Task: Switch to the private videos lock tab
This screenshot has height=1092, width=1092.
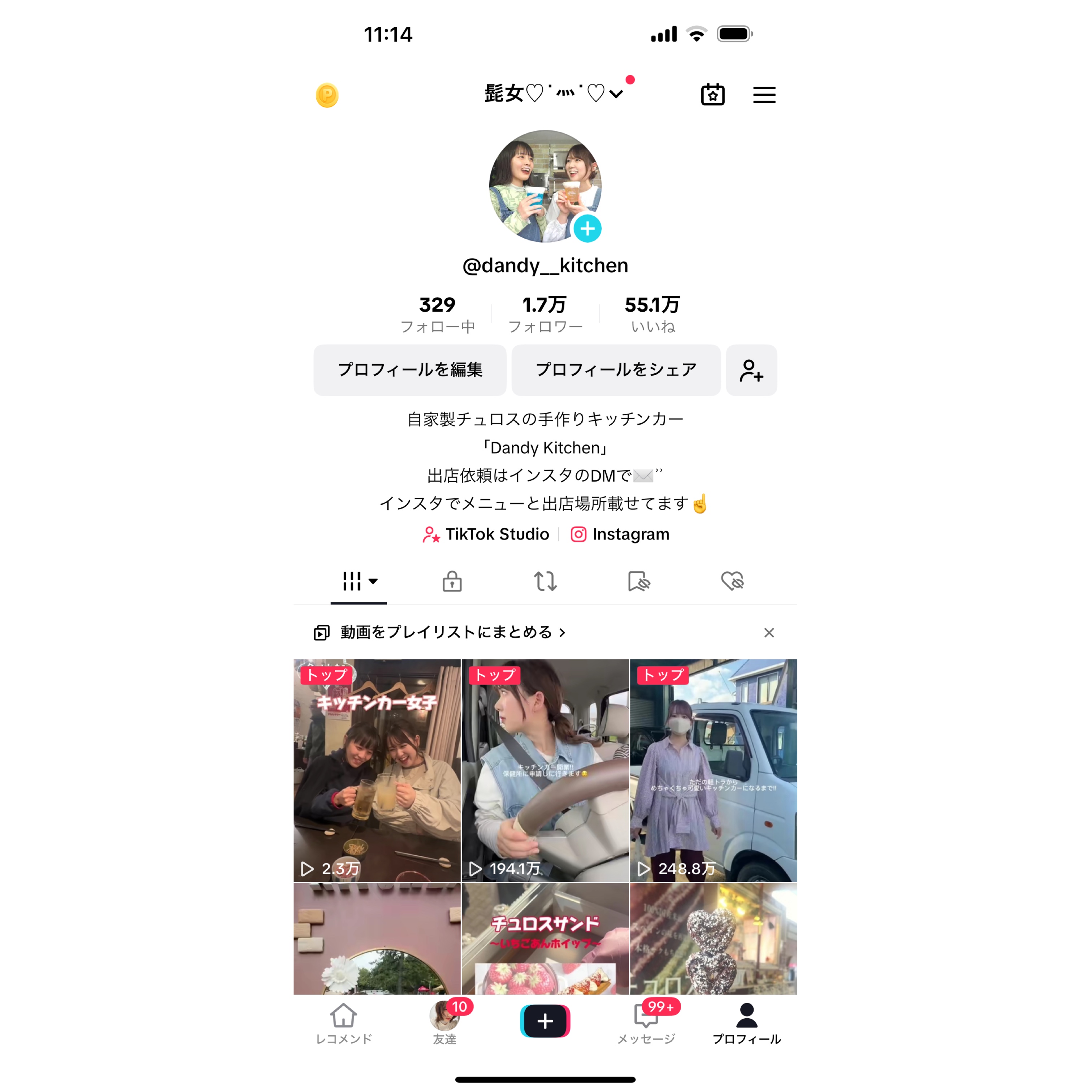Action: 452,581
